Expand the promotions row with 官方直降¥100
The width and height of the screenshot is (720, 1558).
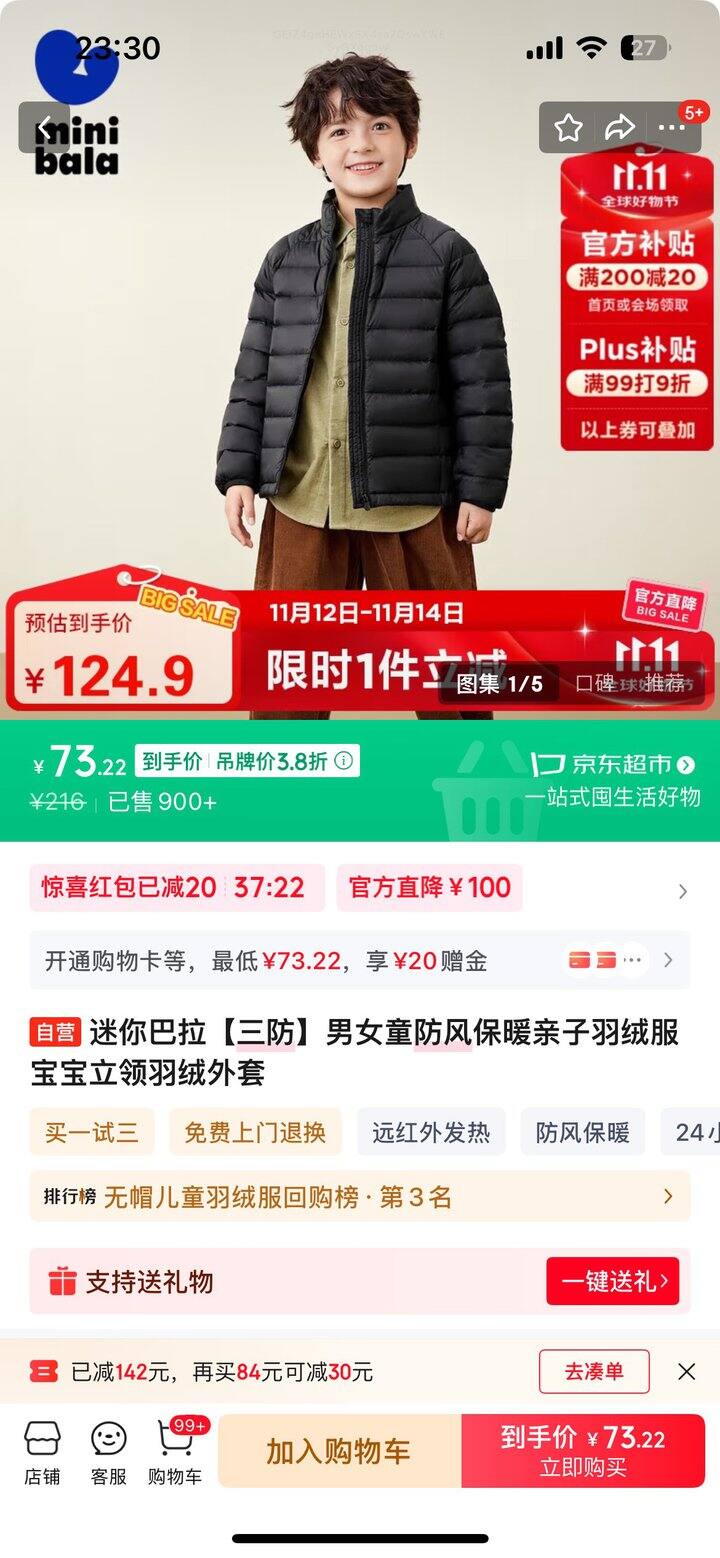(683, 891)
